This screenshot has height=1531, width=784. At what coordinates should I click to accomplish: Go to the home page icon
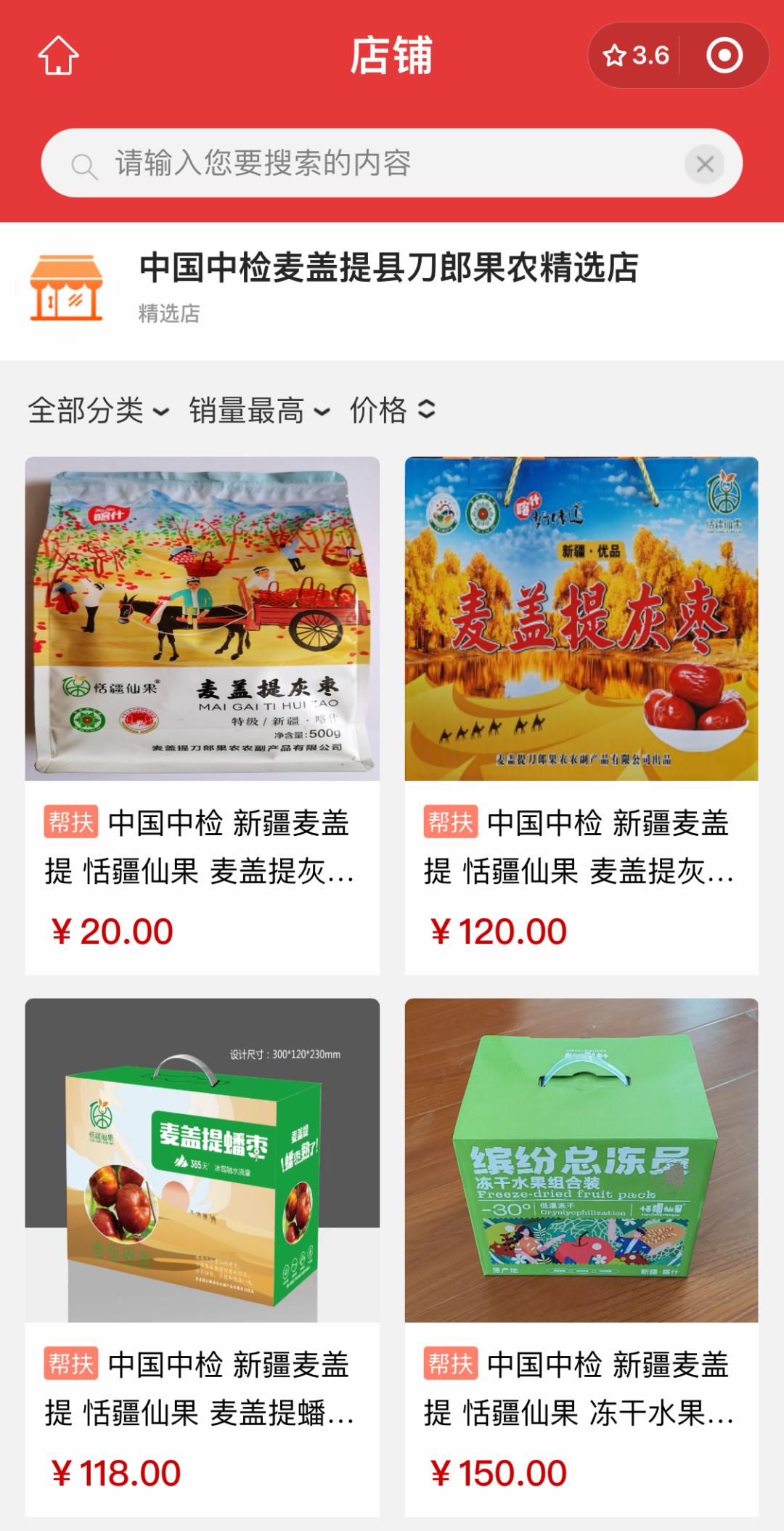58,55
